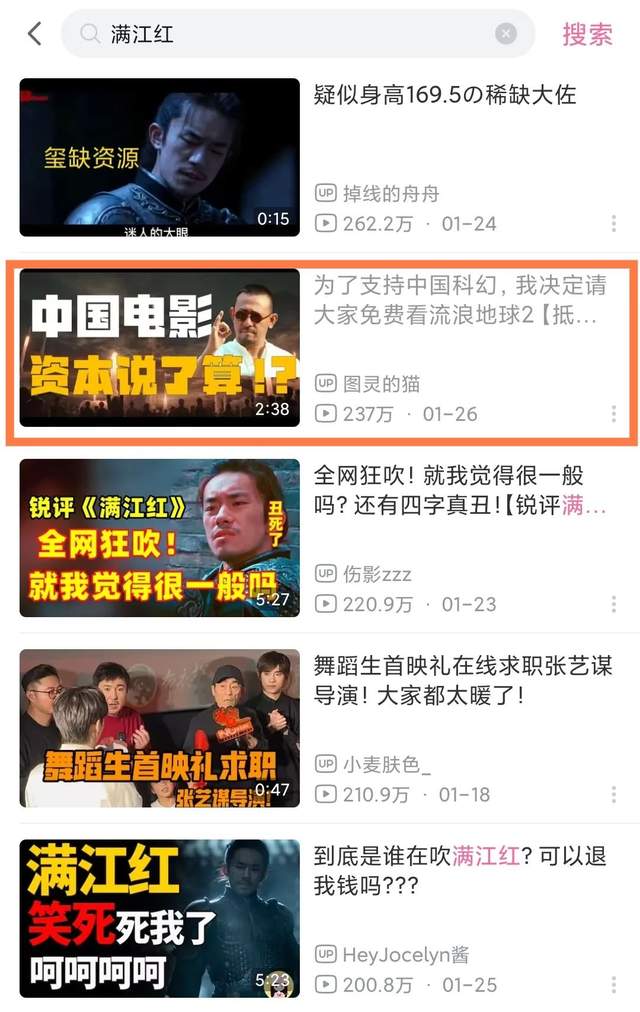Open more options for 小麦肤色_'s video
640x1012 pixels.
(x=613, y=794)
